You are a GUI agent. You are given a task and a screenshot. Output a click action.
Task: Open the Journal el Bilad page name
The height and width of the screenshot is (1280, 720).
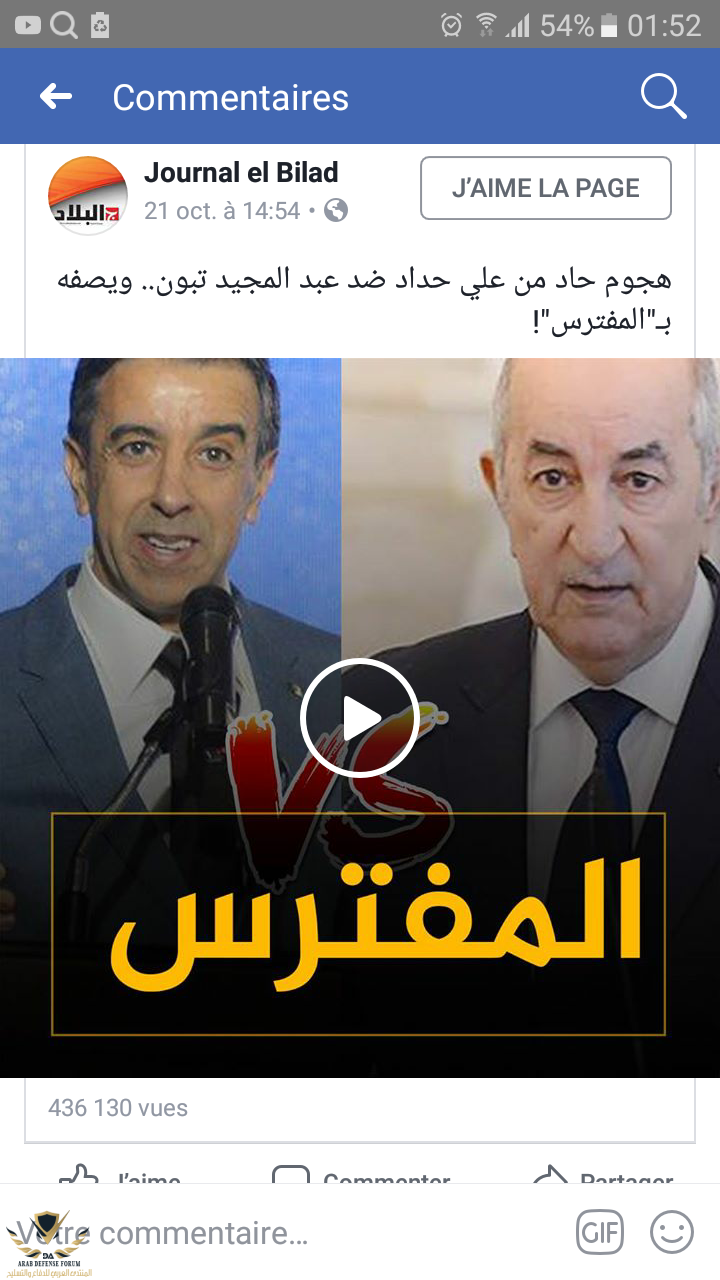click(241, 173)
